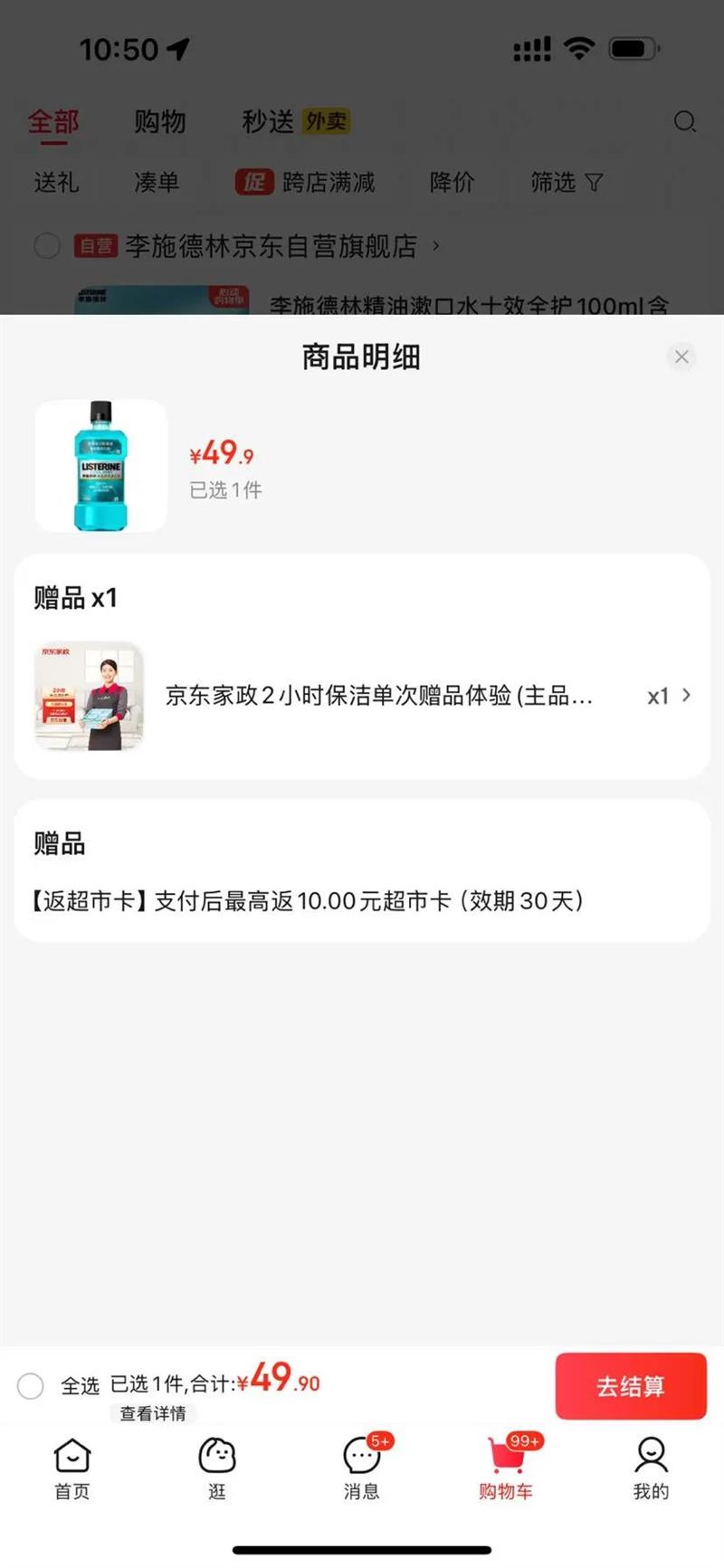Open the 购物车 cart tab
Viewport: 724px width, 1568px height.
pyautogui.click(x=506, y=1468)
